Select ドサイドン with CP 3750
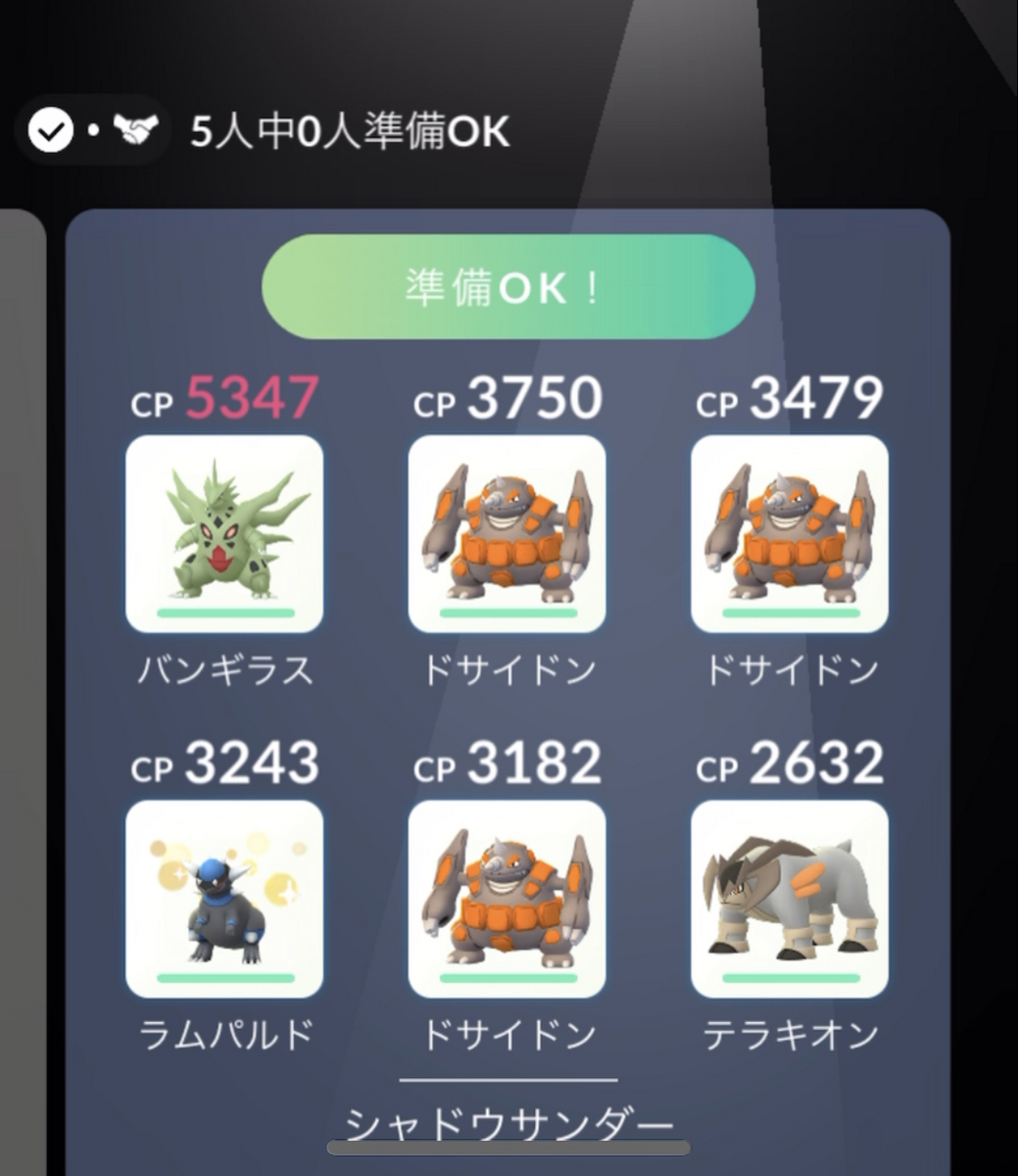Viewport: 1018px width, 1176px height. tap(507, 534)
